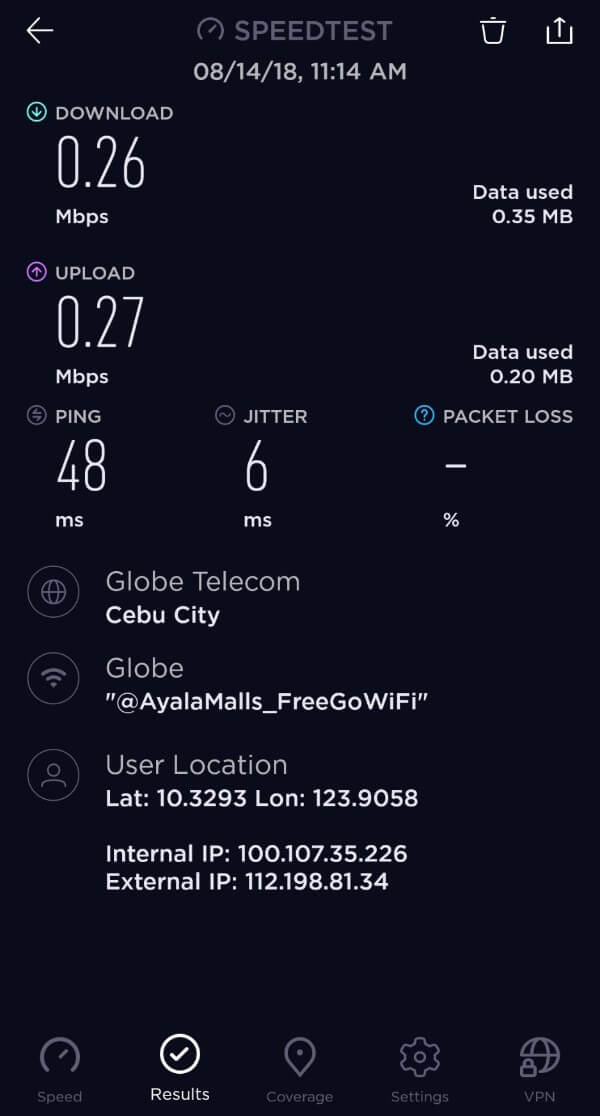
Task: Go to the Settings tab
Action: pos(420,1068)
